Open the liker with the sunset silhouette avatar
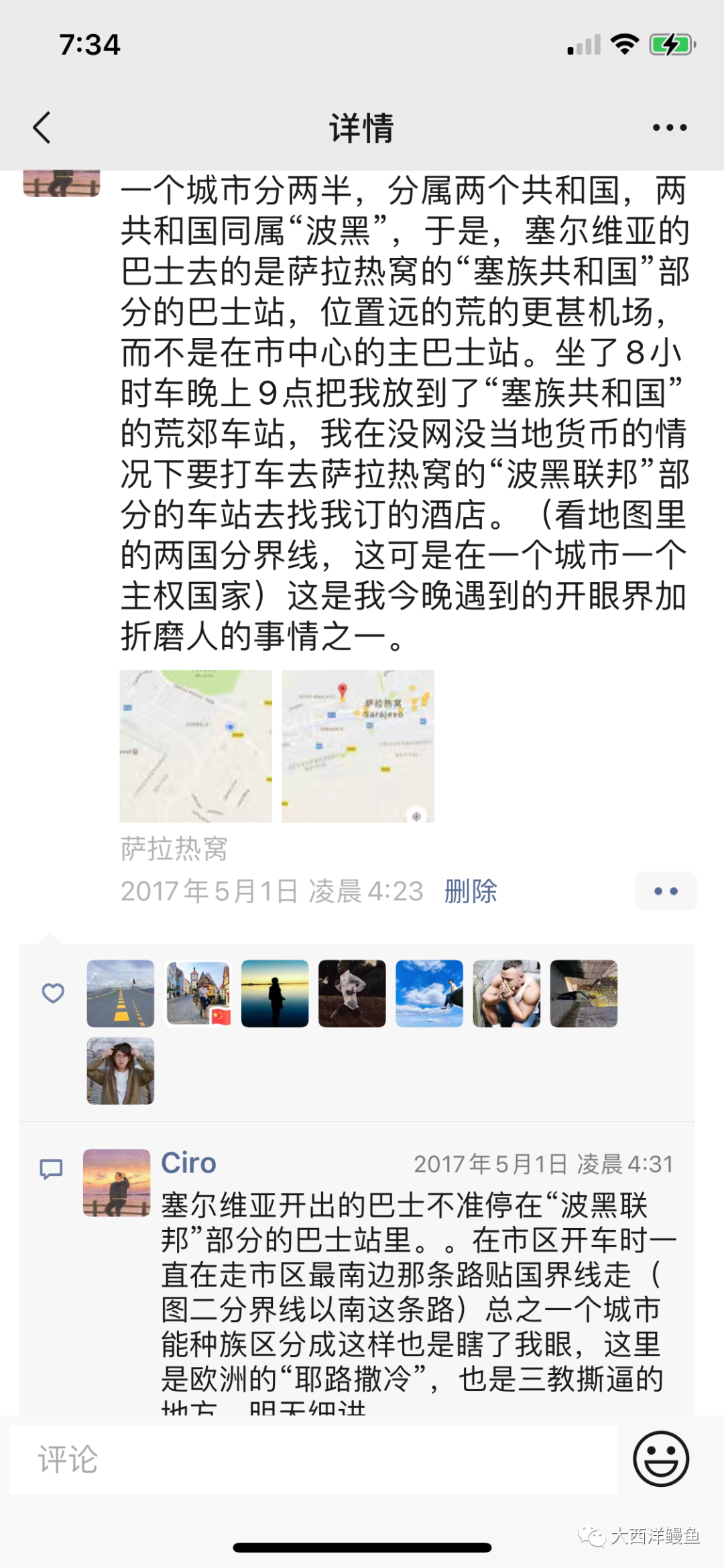This screenshot has width=724, height=1568. point(275,993)
